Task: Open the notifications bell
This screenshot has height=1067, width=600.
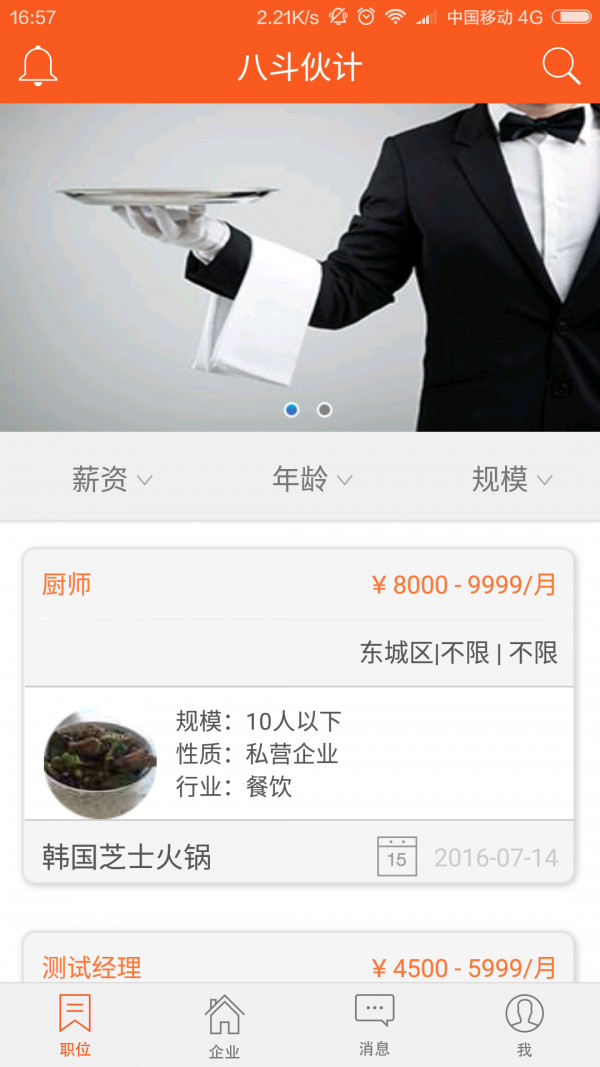Action: [38, 67]
